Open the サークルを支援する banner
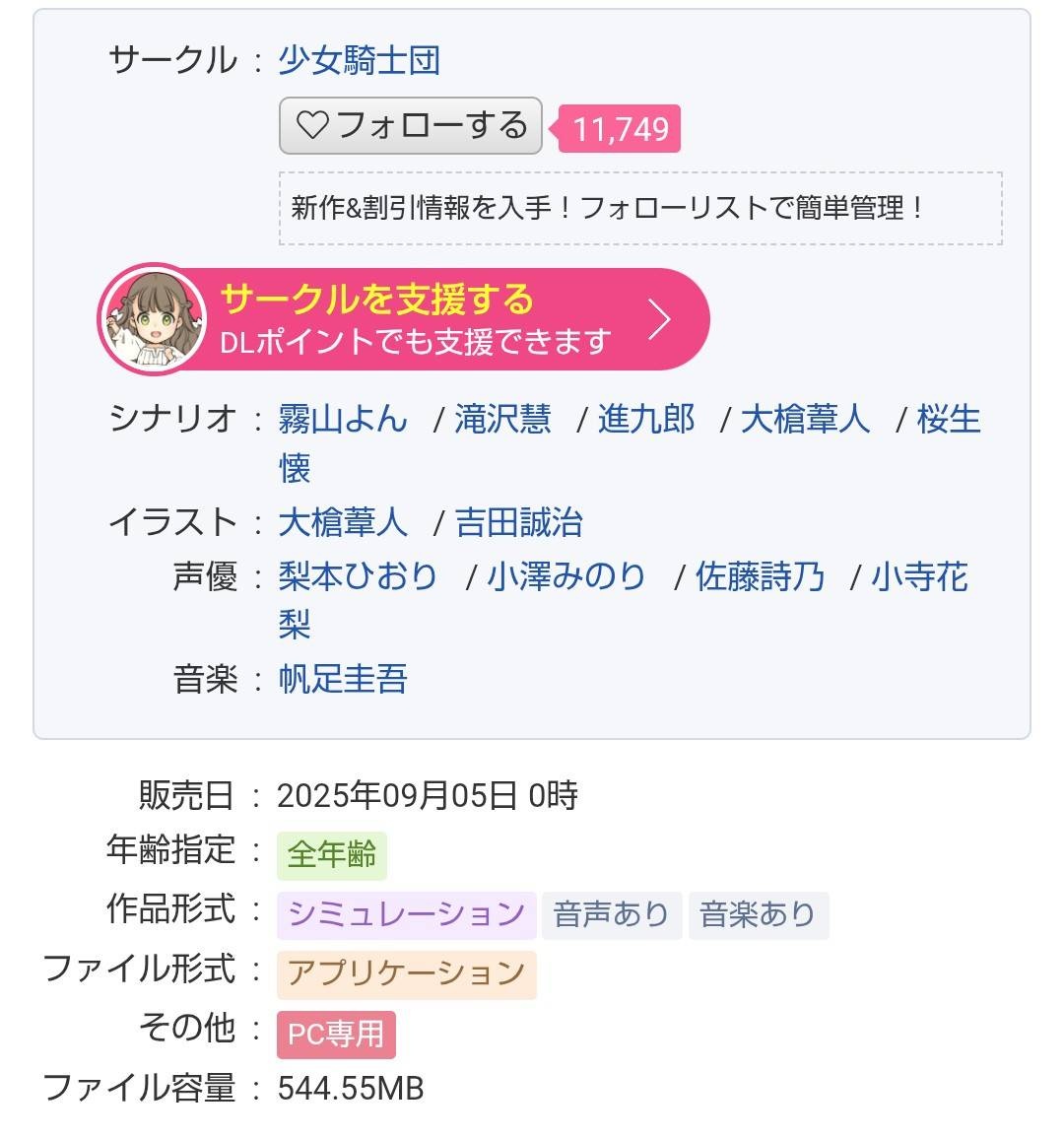This screenshot has width=1064, height=1138. (404, 318)
